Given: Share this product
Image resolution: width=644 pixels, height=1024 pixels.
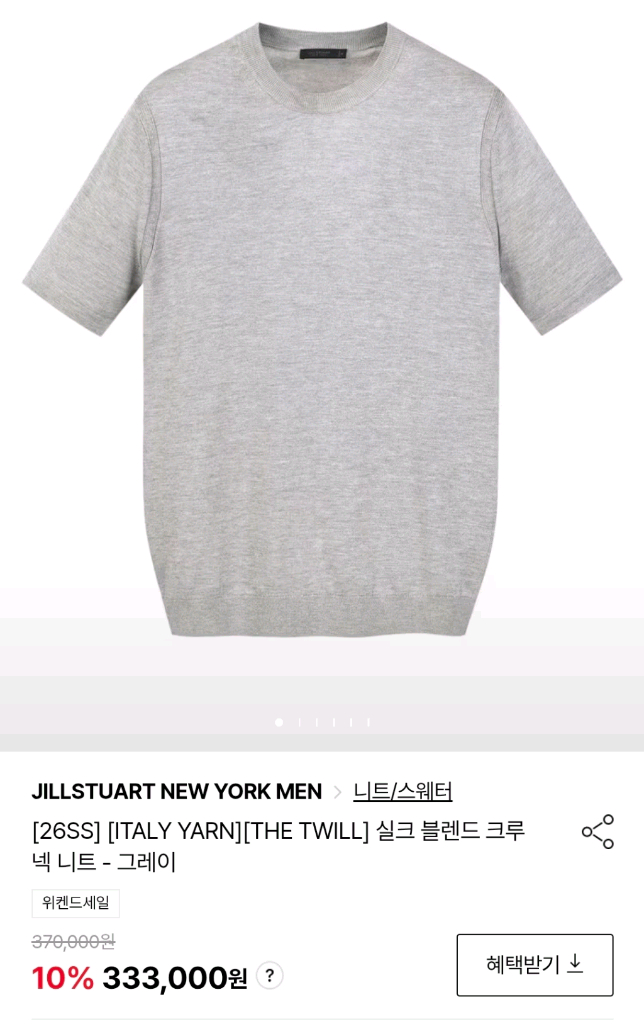Looking at the screenshot, I should [x=598, y=832].
